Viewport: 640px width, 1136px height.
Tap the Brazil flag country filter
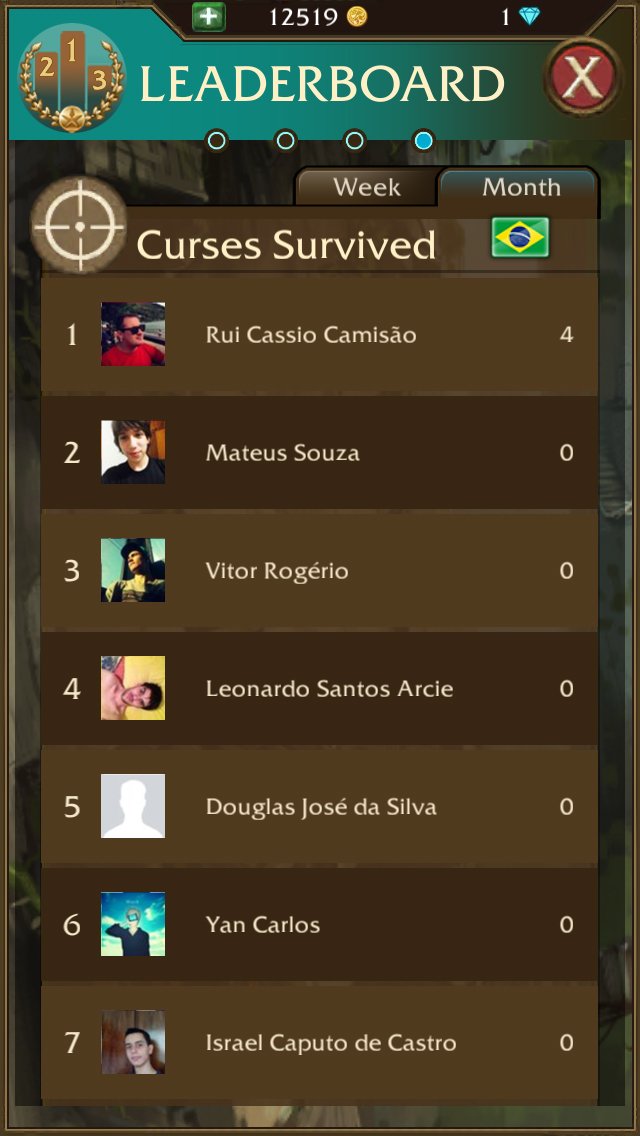[520, 239]
